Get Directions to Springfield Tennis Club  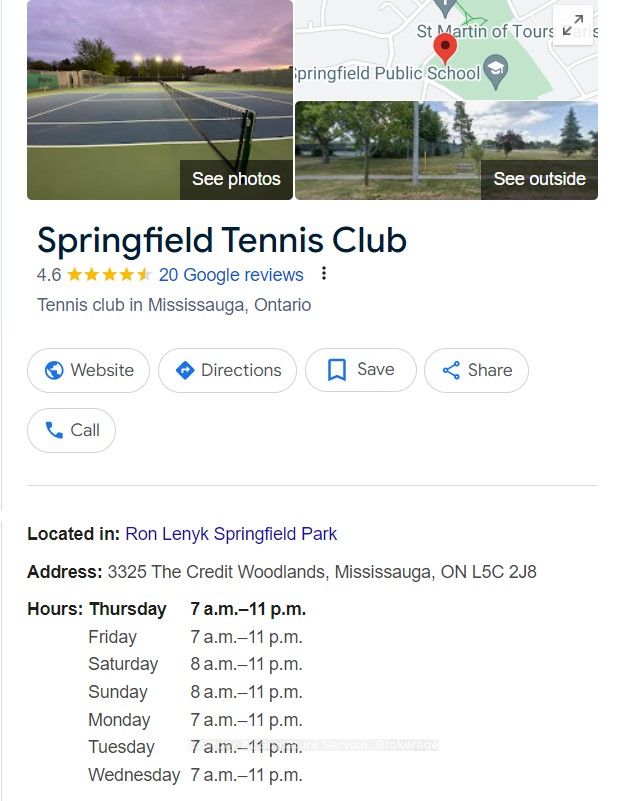[228, 370]
